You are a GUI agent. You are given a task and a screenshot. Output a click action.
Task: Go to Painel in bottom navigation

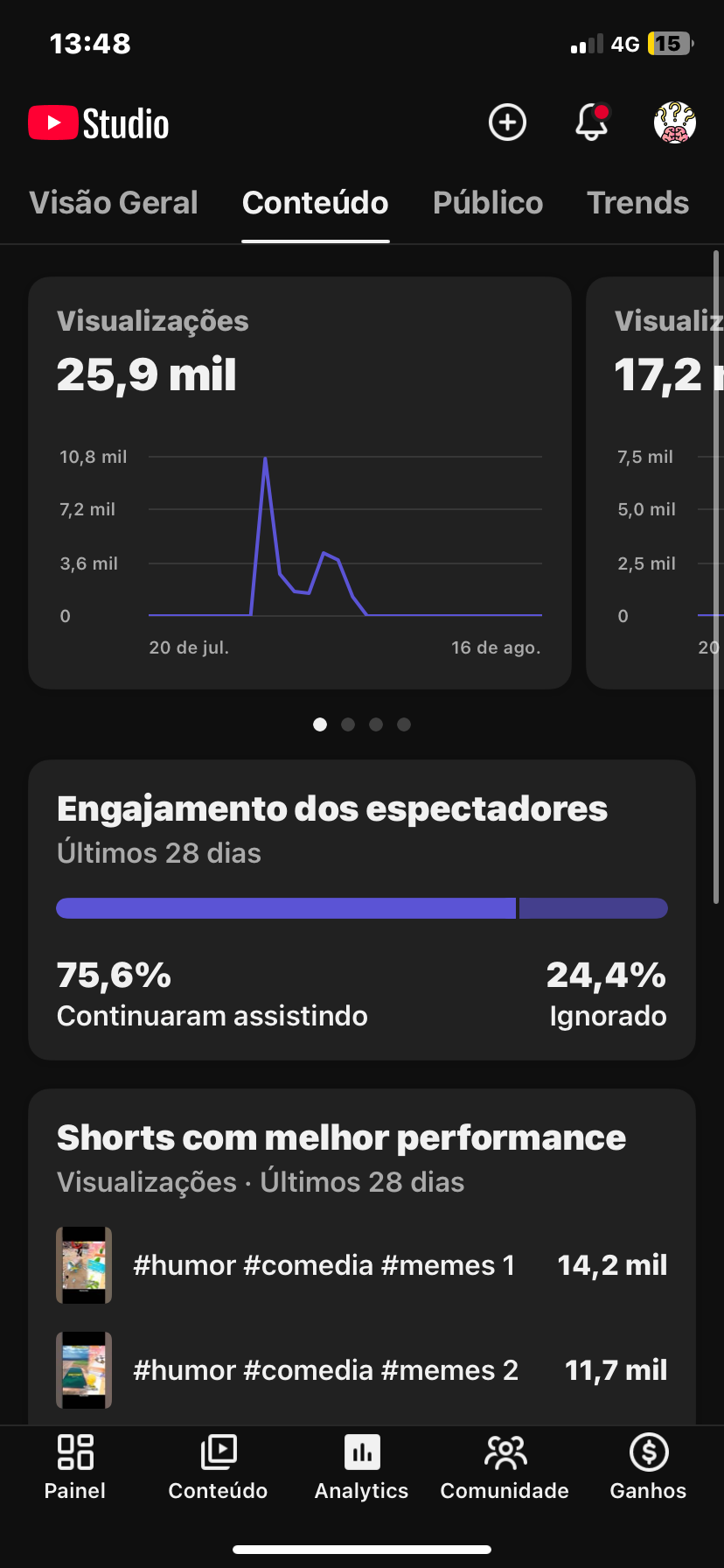pyautogui.click(x=75, y=1467)
